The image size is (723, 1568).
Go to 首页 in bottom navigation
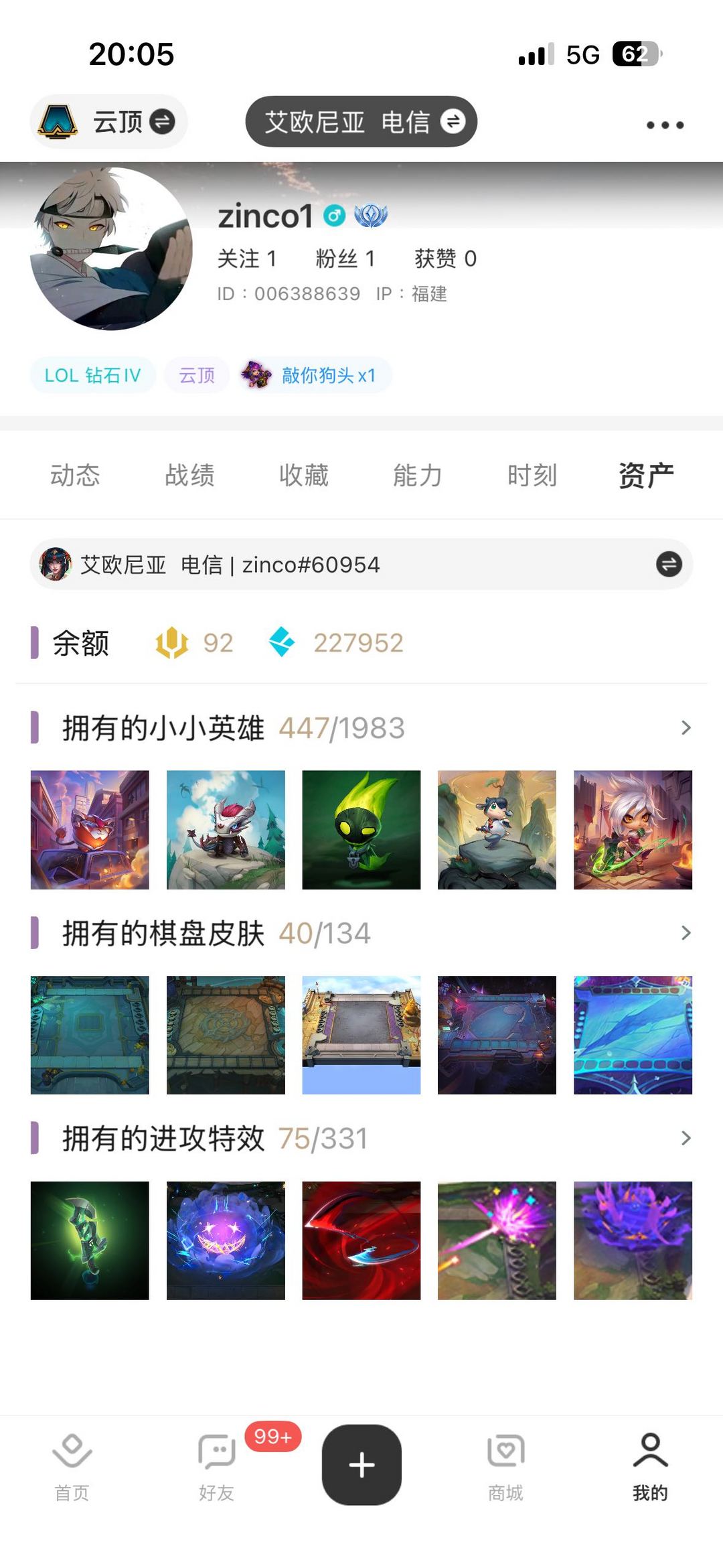[72, 1464]
